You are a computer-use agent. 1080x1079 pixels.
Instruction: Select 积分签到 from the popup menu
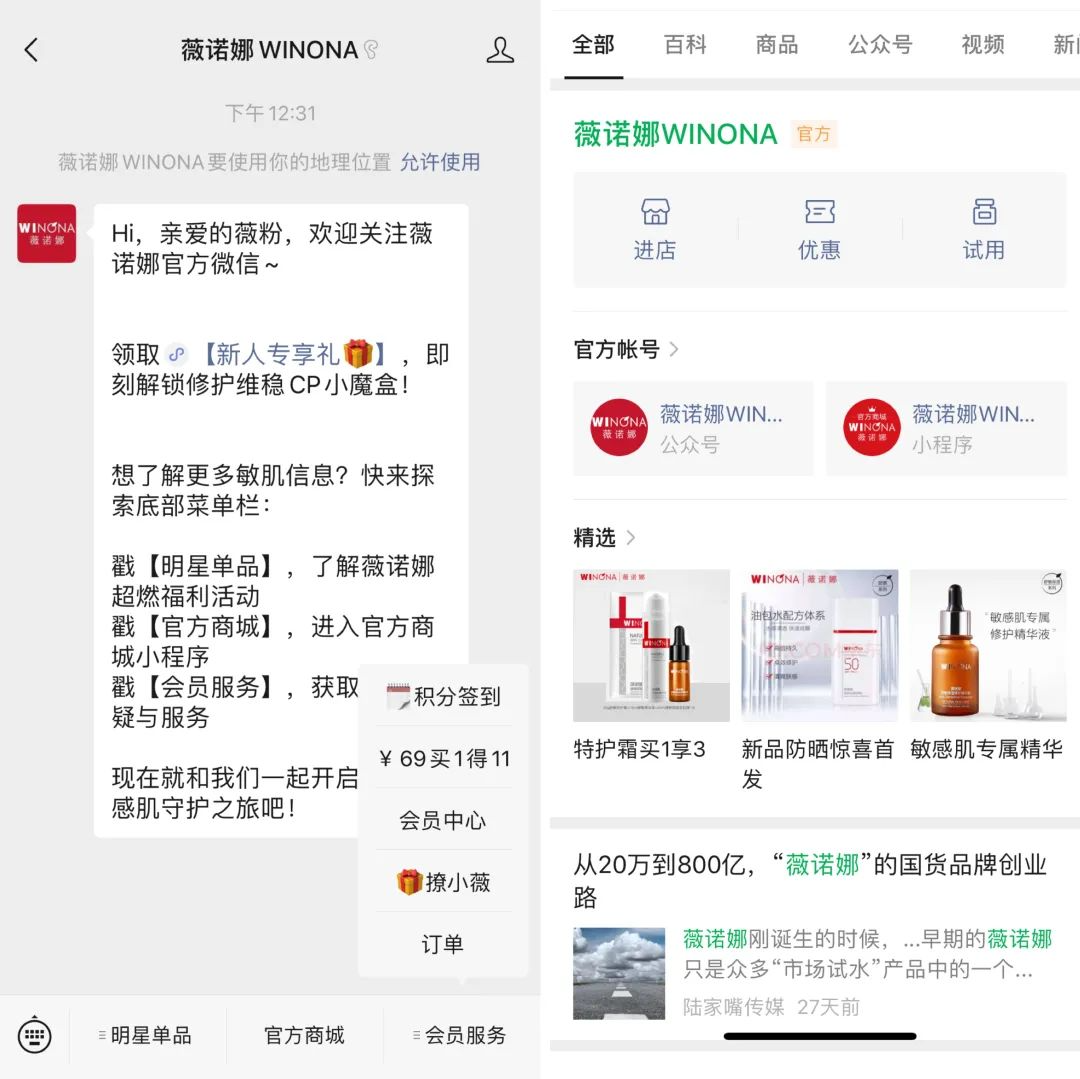pos(443,697)
